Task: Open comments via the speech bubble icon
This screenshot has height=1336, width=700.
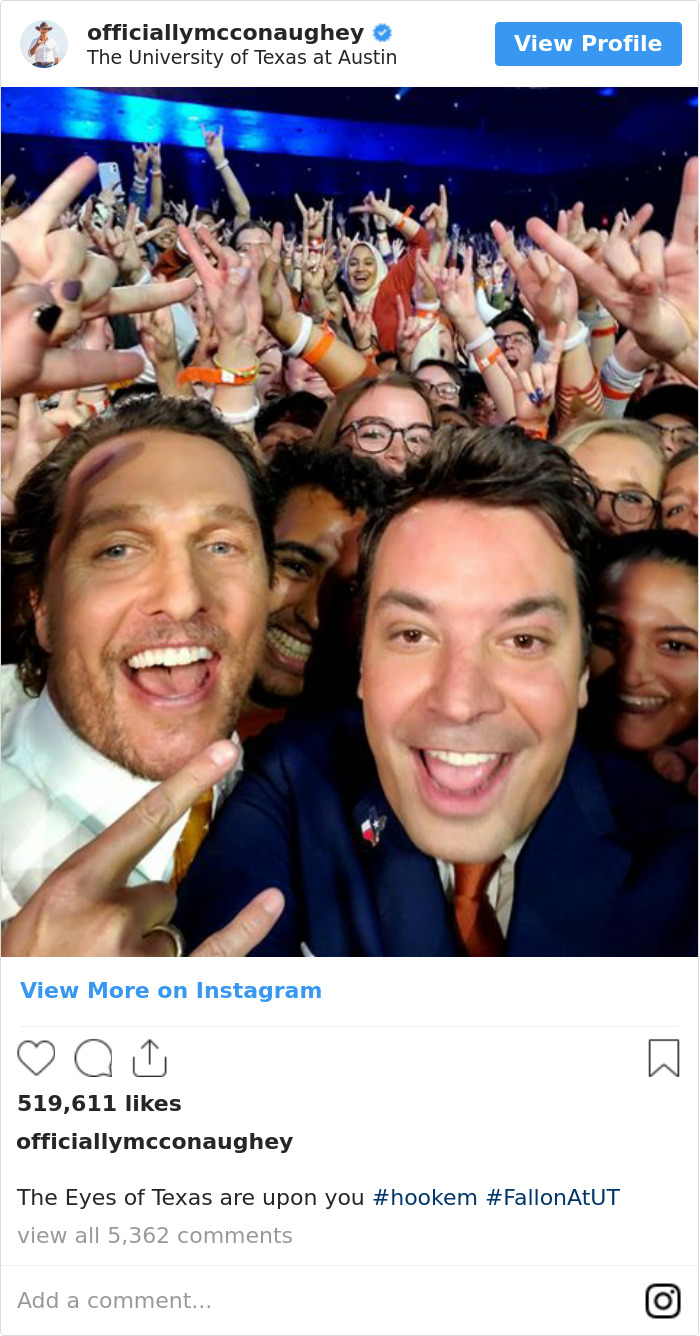Action: coord(93,1058)
